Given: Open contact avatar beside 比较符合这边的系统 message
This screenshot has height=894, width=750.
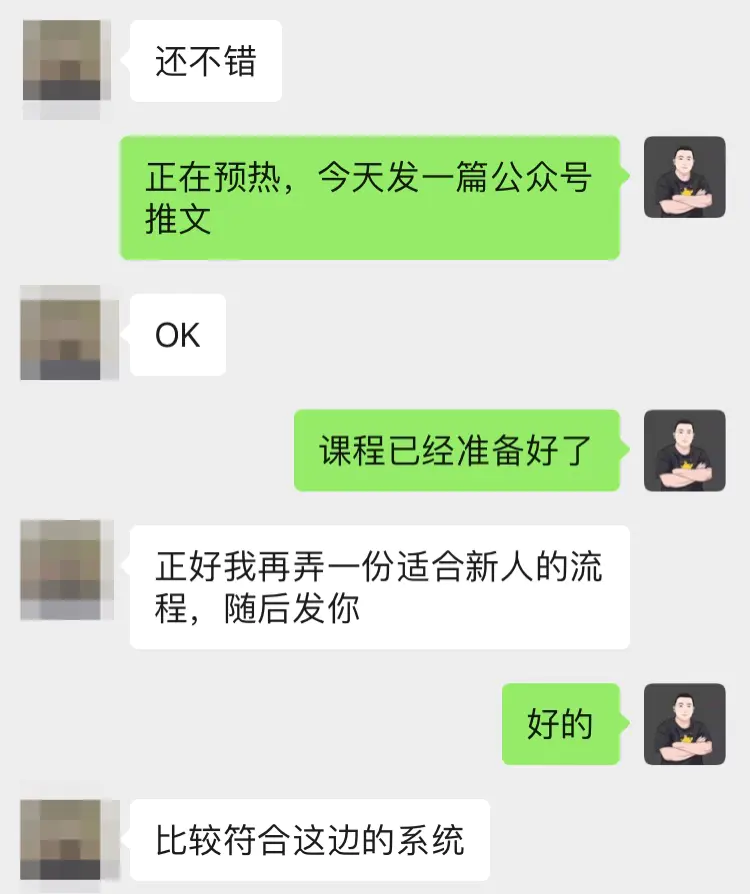Looking at the screenshot, I should click(62, 838).
